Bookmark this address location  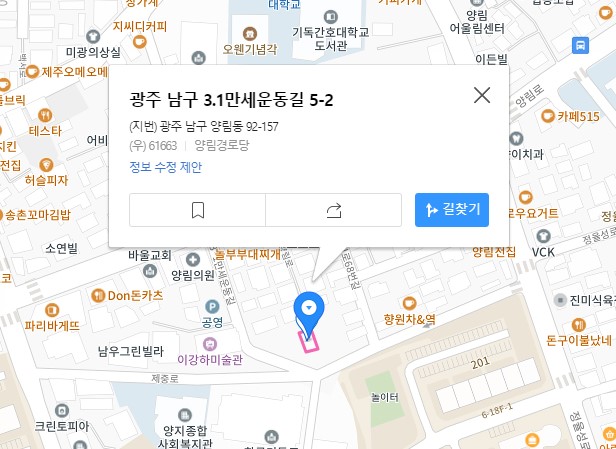(197, 210)
